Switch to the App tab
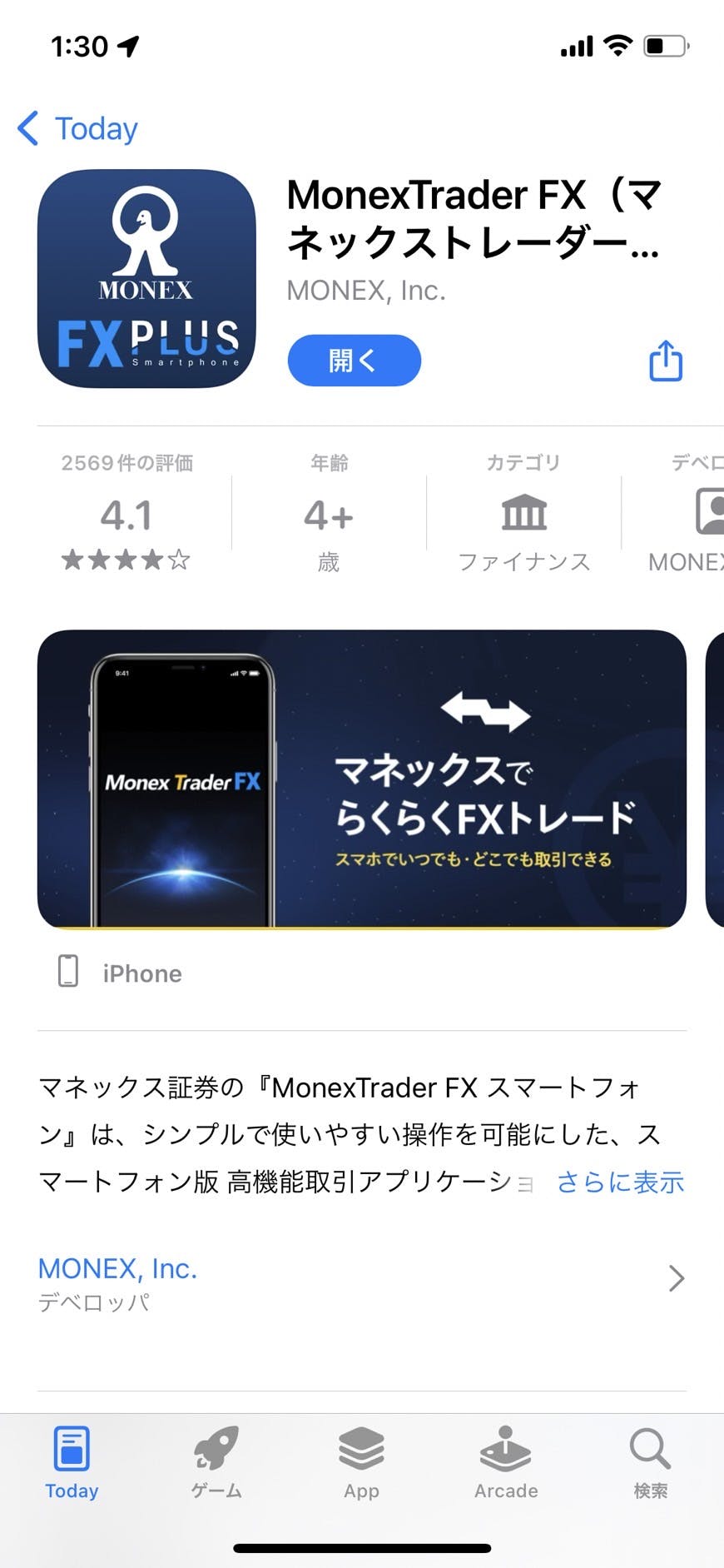The image size is (724, 1568). [x=361, y=1461]
